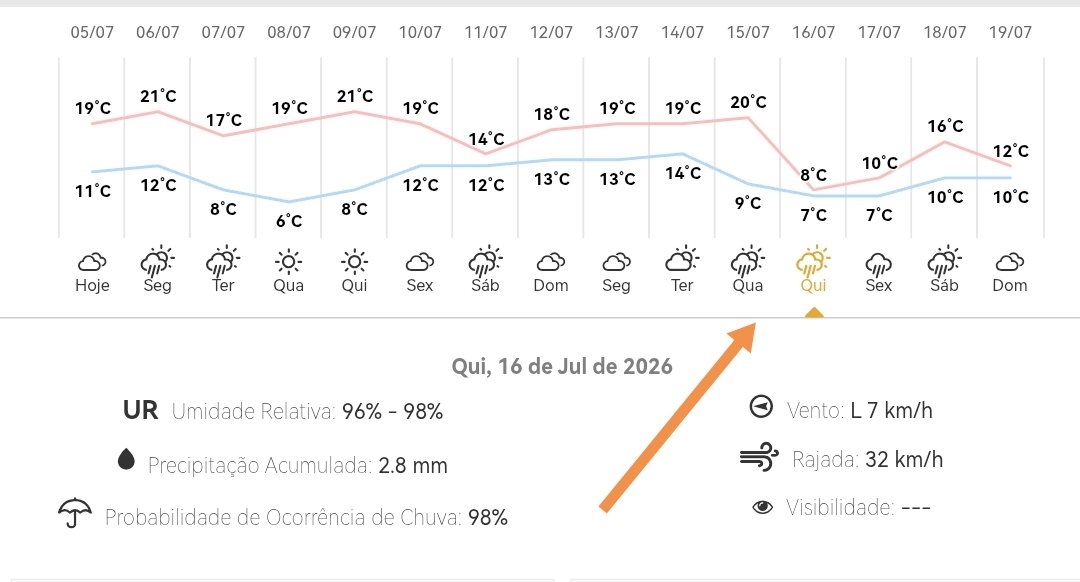
Task: Select the Hoje forecast day
Action: click(92, 271)
